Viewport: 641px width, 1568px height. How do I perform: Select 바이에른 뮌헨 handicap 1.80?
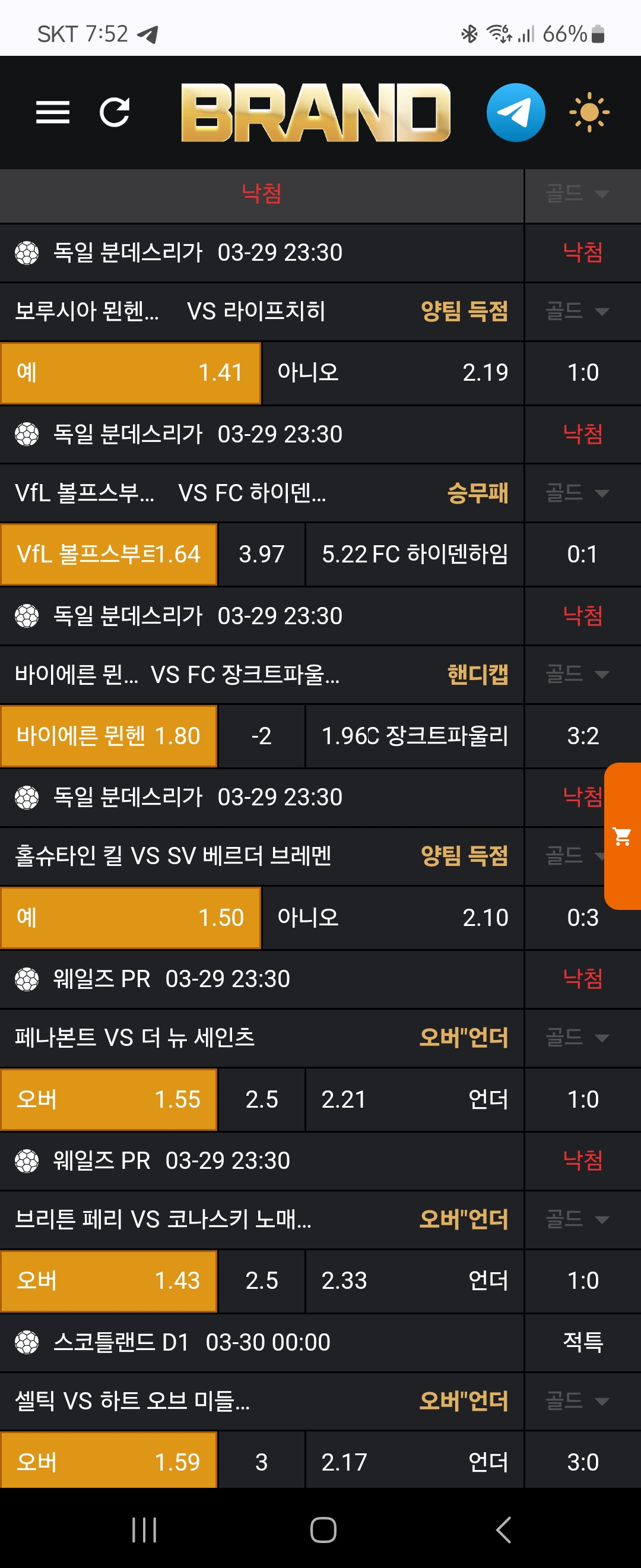(x=109, y=735)
